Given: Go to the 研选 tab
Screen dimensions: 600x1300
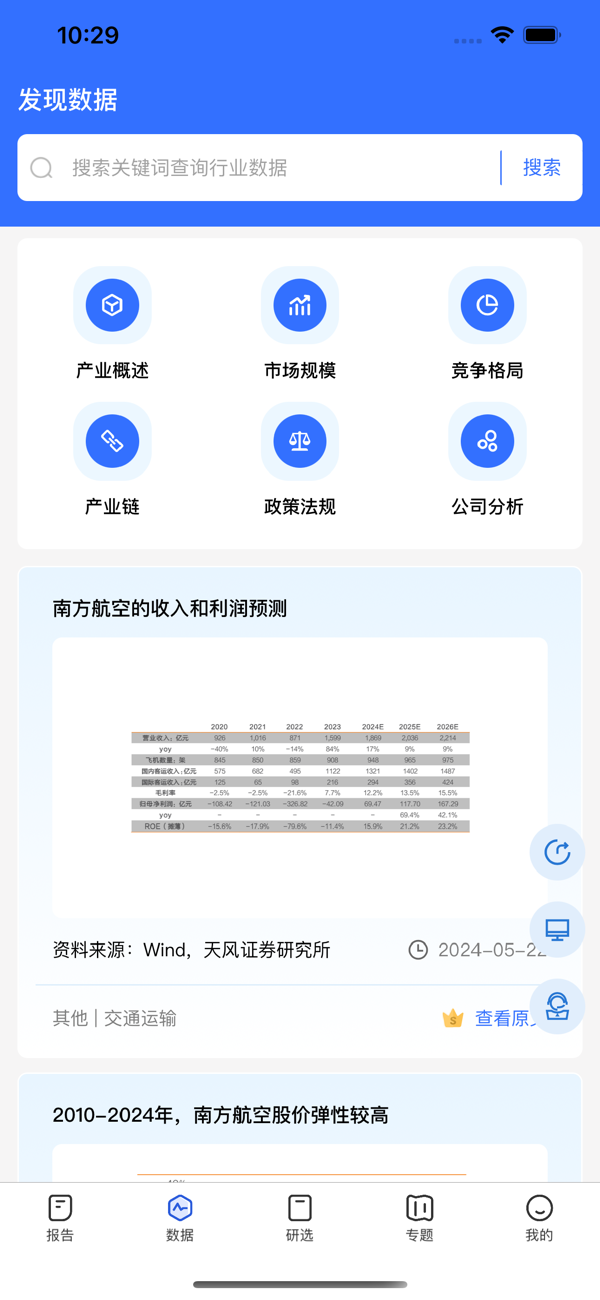Looking at the screenshot, I should click(300, 1218).
